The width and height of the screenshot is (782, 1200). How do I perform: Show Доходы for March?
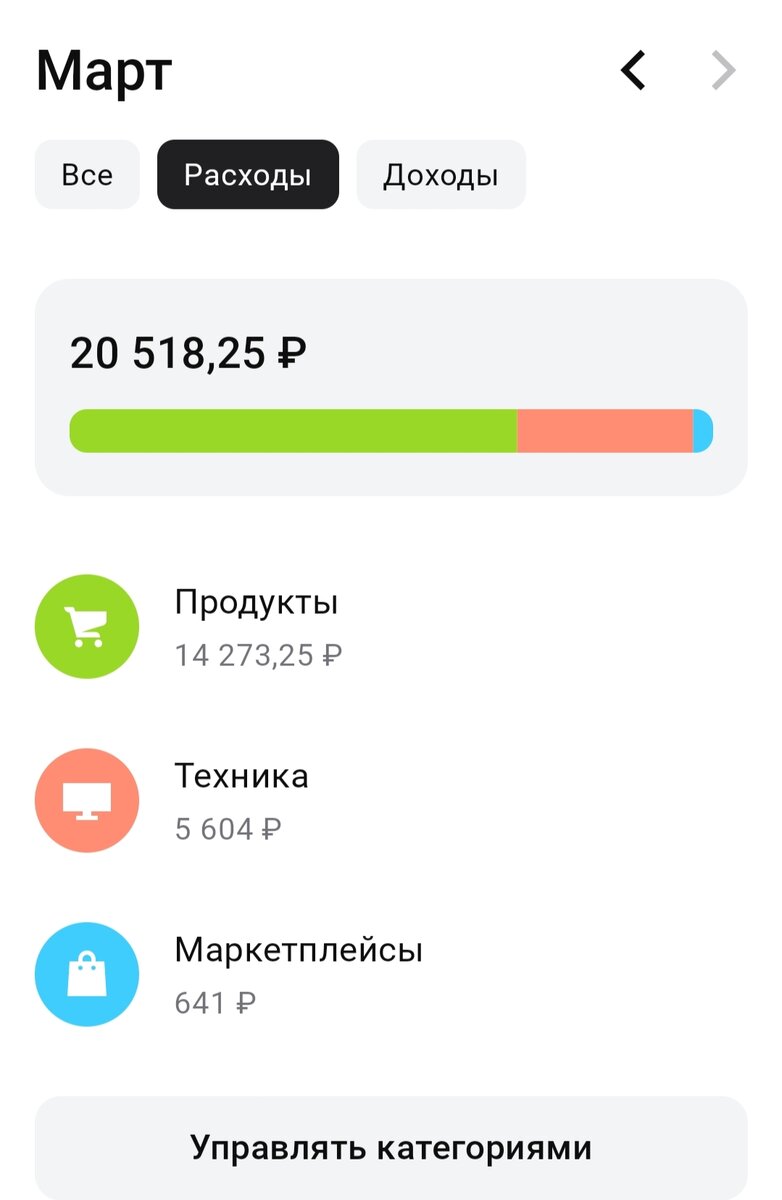point(441,175)
